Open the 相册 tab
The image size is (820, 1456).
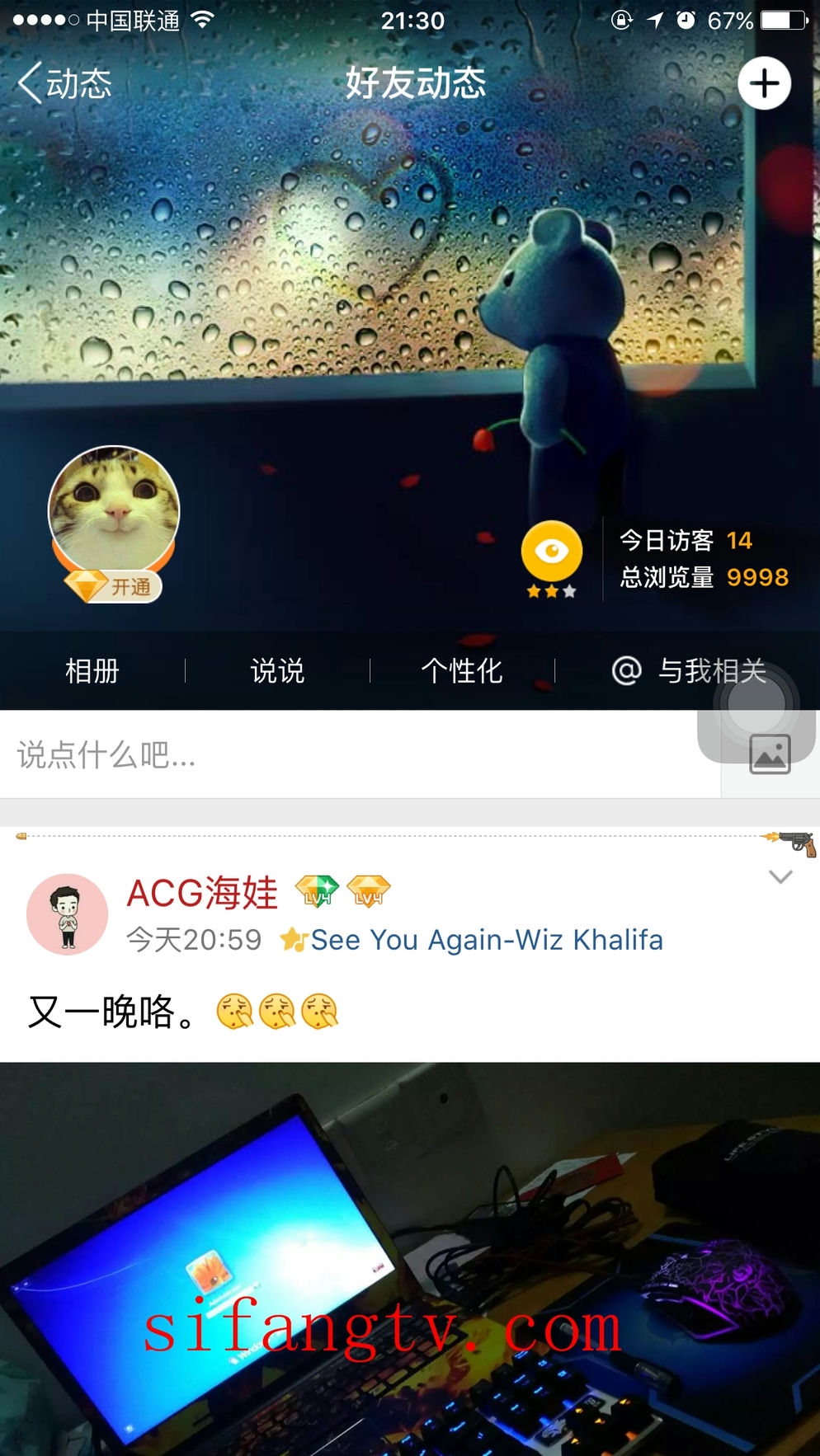click(x=92, y=671)
